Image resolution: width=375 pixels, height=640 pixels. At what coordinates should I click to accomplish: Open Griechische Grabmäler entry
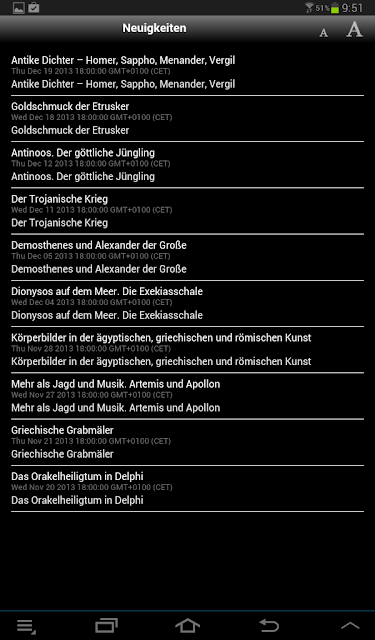point(187,442)
